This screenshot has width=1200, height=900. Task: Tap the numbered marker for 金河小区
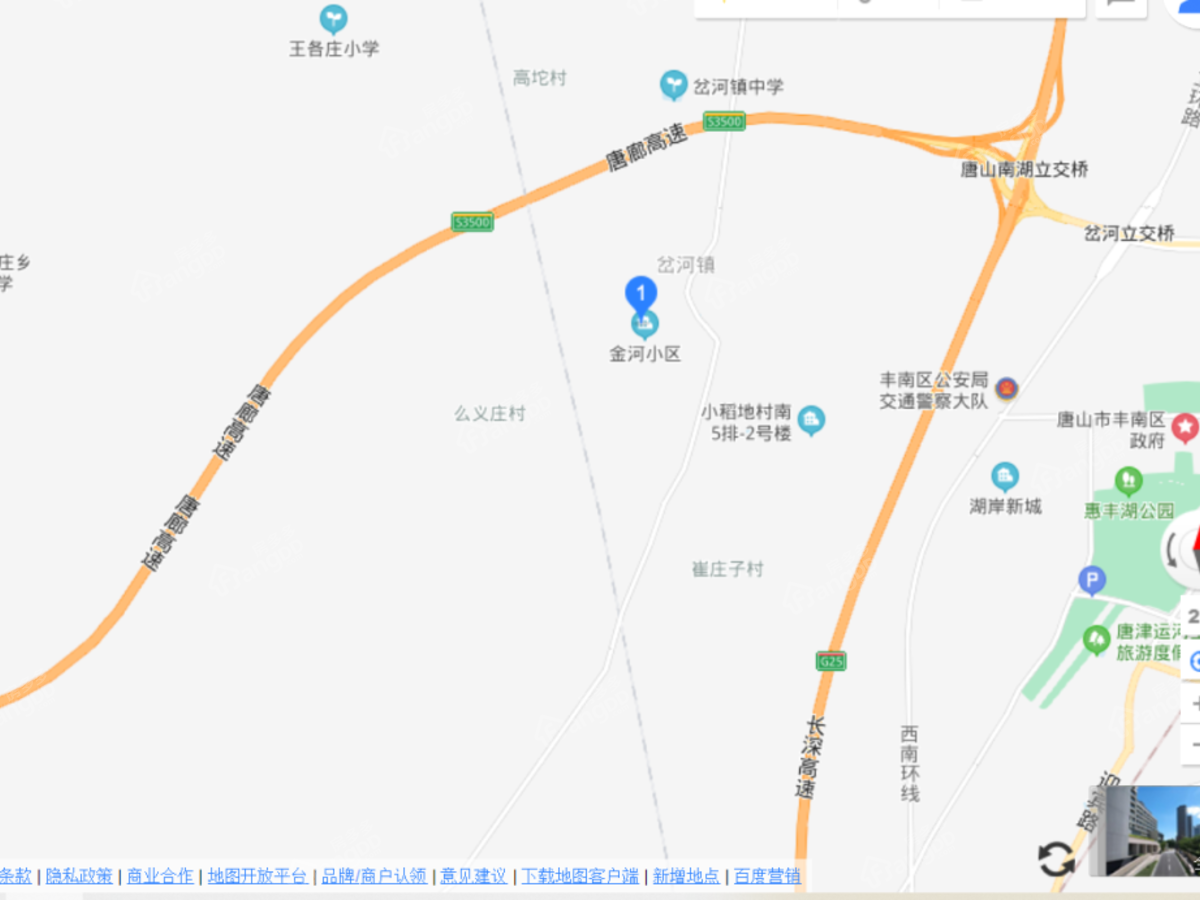click(x=641, y=294)
